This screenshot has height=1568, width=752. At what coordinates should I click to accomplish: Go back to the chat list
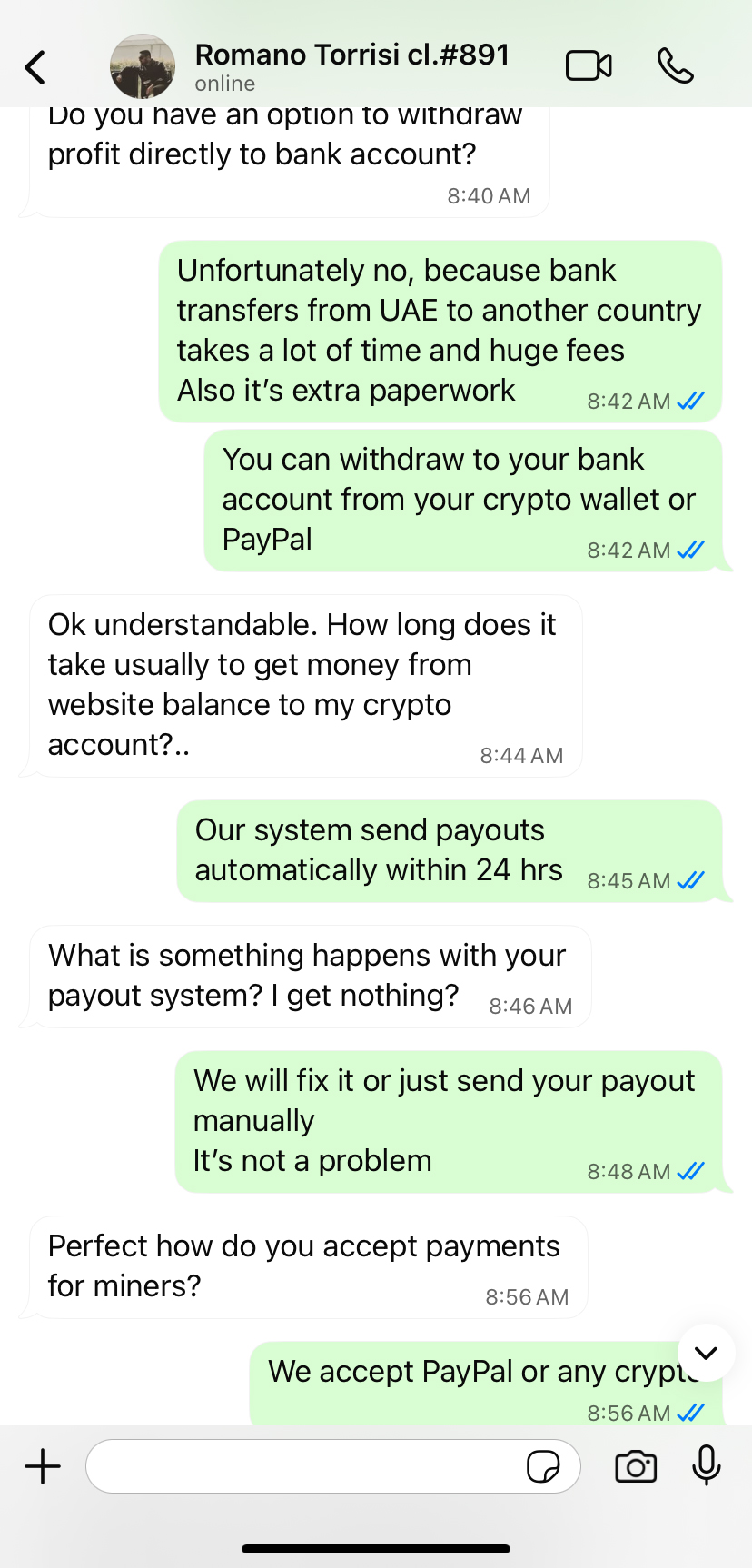coord(35,67)
